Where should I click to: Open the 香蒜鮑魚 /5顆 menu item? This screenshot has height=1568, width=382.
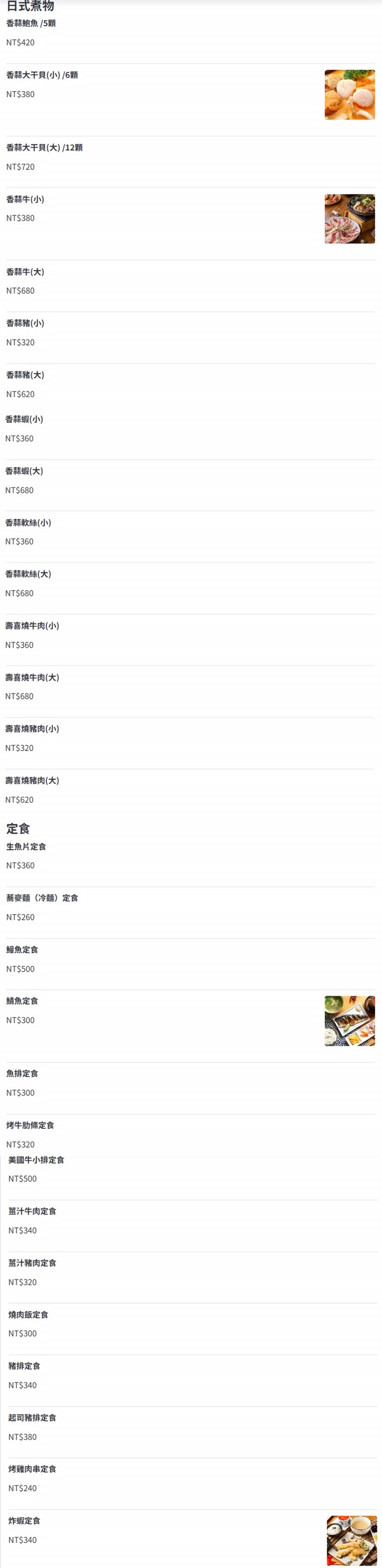click(x=31, y=24)
